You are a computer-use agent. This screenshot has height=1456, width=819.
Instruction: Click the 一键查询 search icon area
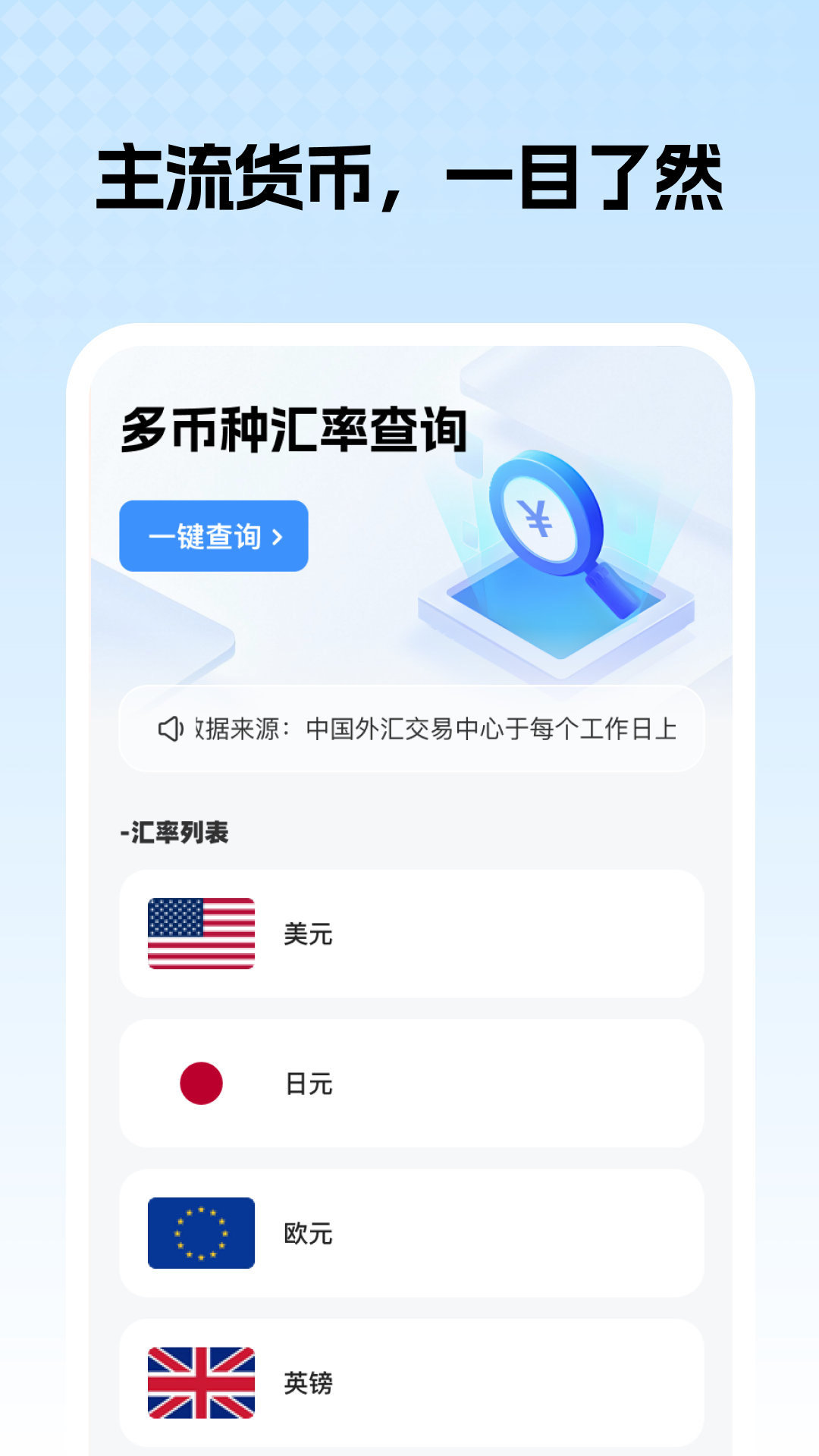[213, 536]
